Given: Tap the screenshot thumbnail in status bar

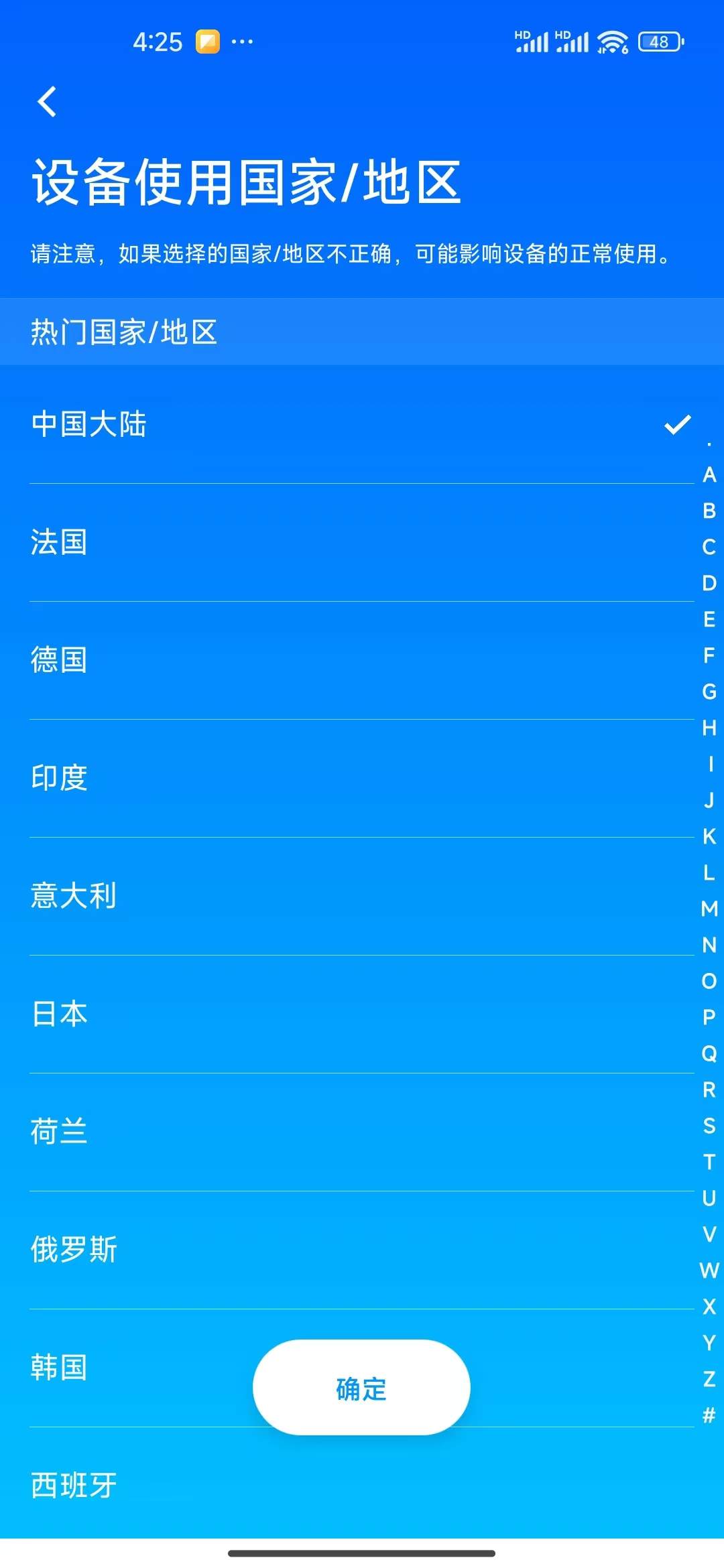Looking at the screenshot, I should click(x=208, y=42).
